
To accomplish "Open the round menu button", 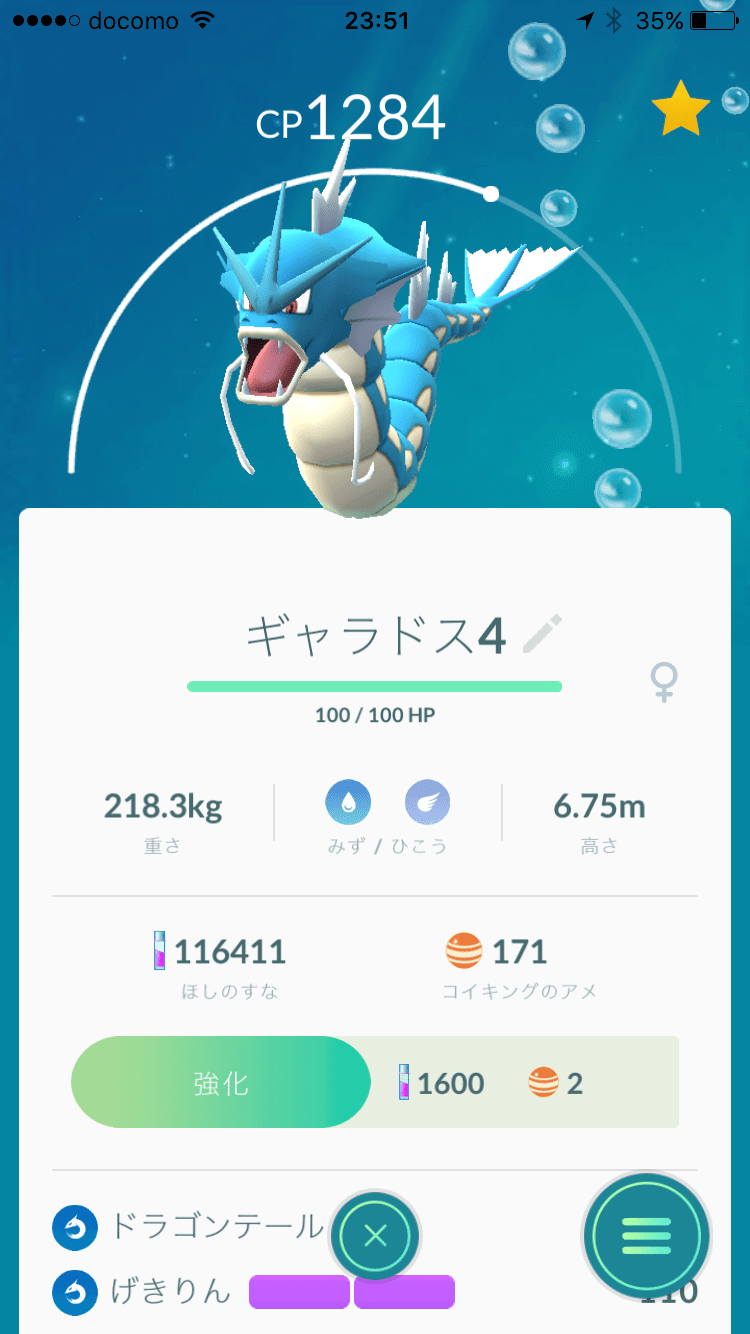I will point(646,1237).
